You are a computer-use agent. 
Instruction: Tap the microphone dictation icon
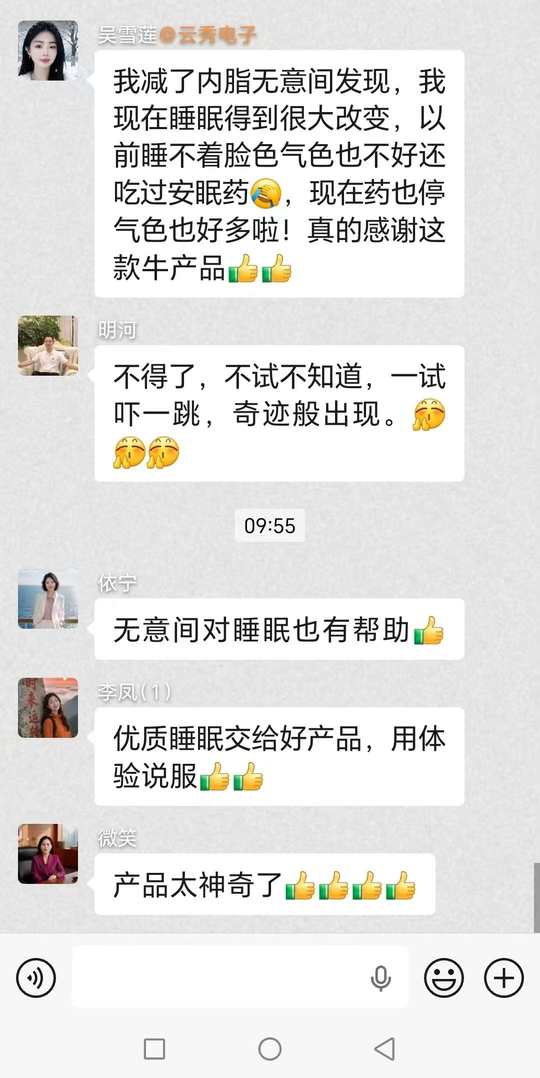point(380,978)
